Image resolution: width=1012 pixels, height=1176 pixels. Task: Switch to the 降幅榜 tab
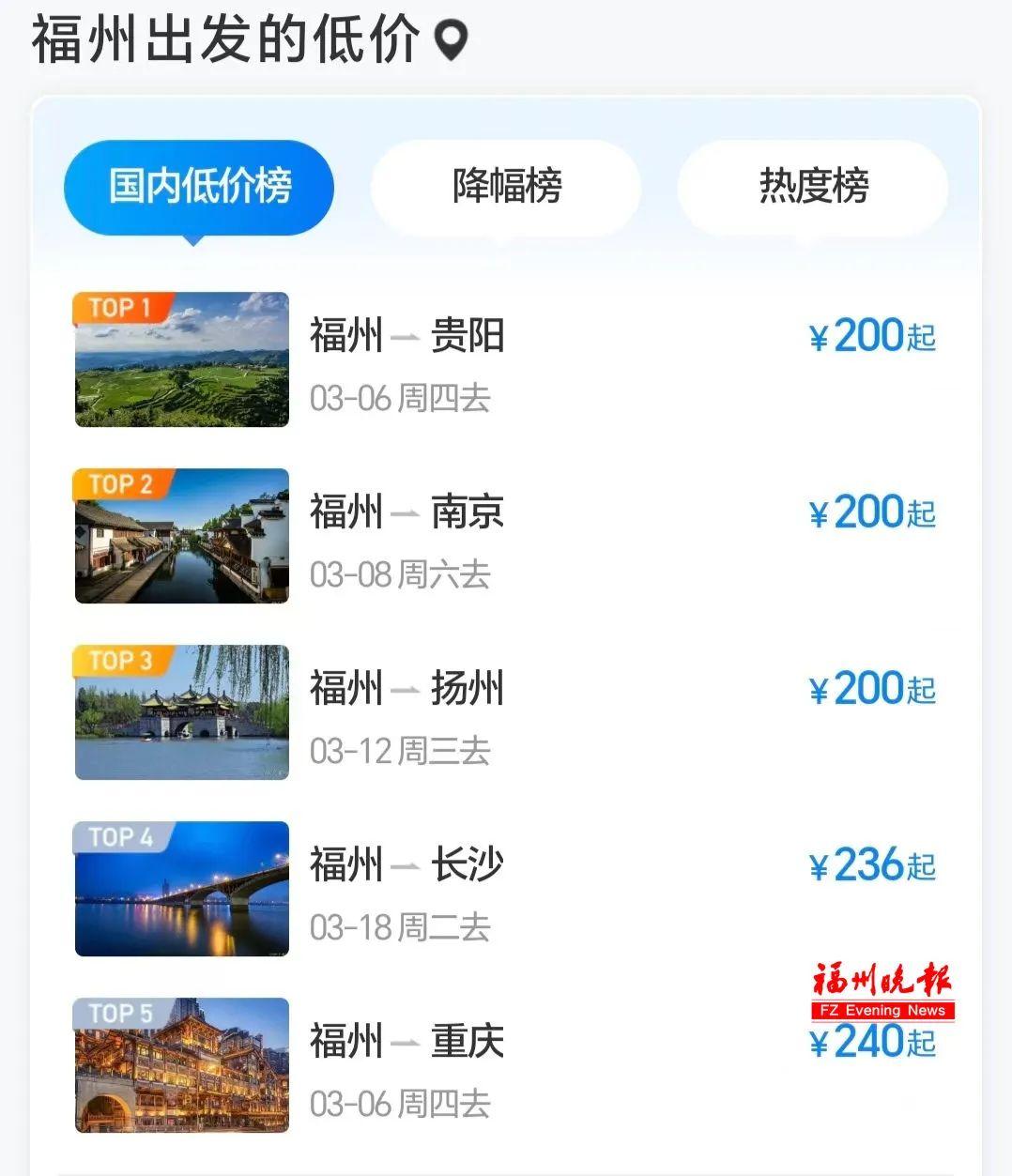[505, 187]
